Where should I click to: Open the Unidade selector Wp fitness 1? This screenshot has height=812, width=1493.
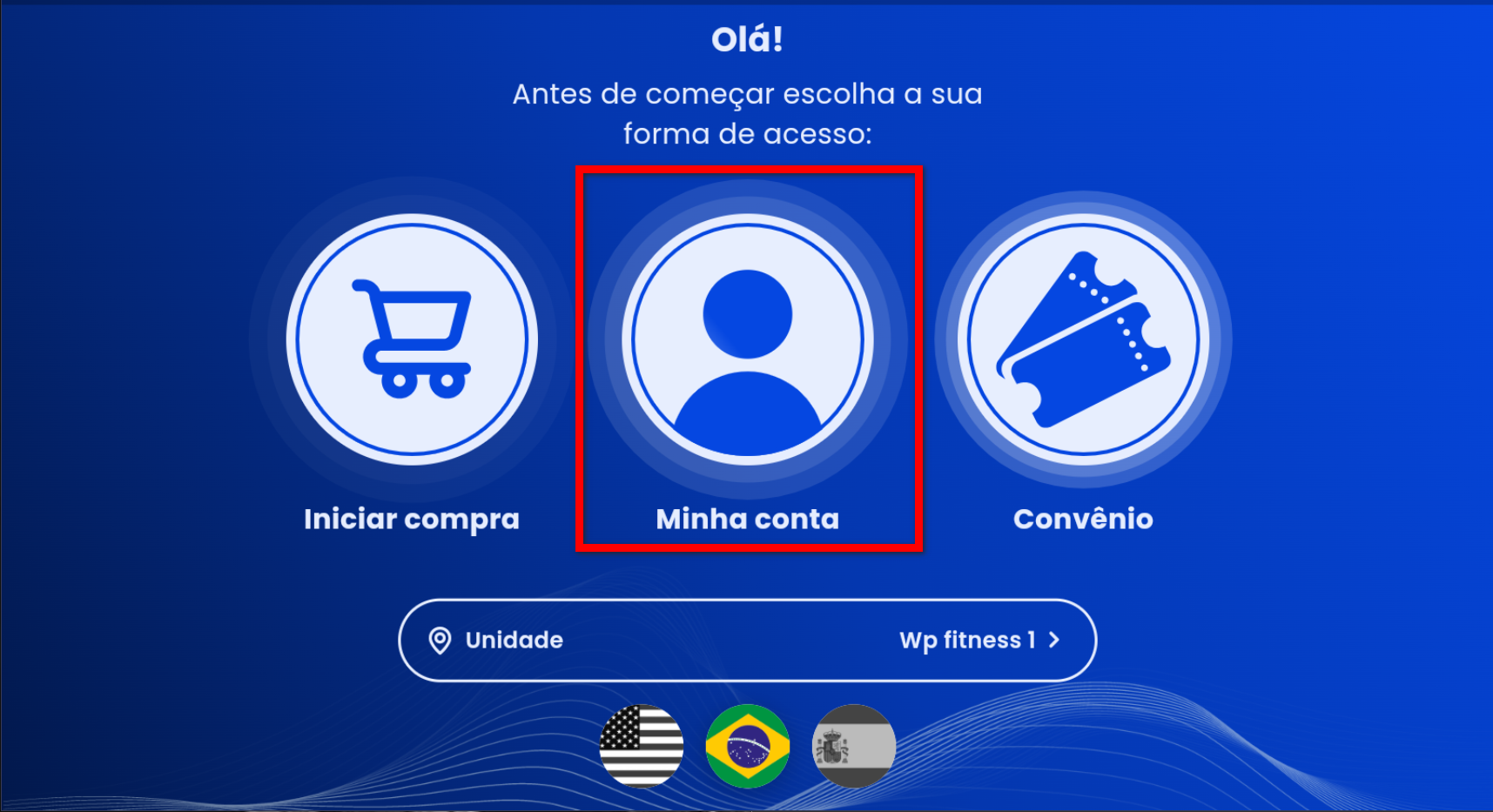point(747,640)
